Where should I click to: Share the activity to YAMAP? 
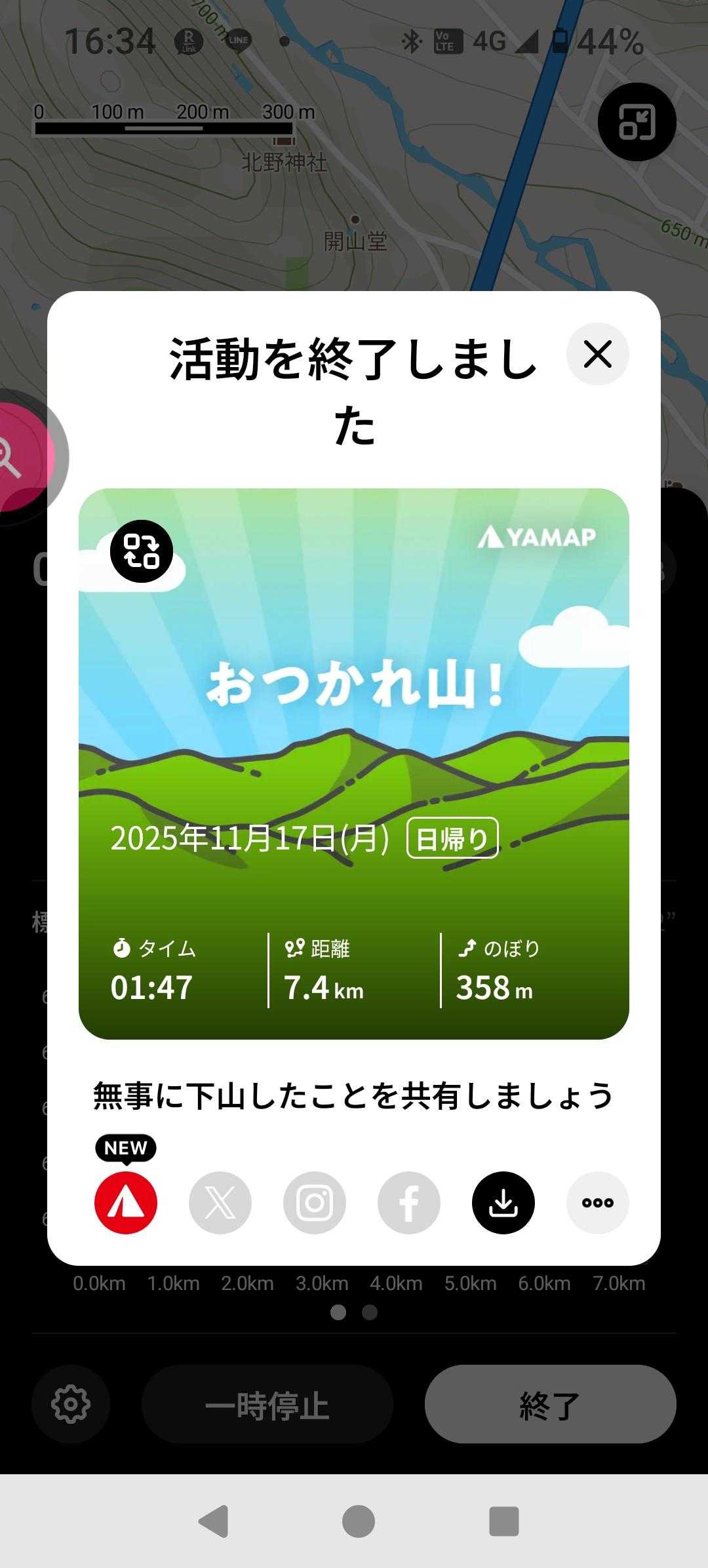[126, 1202]
